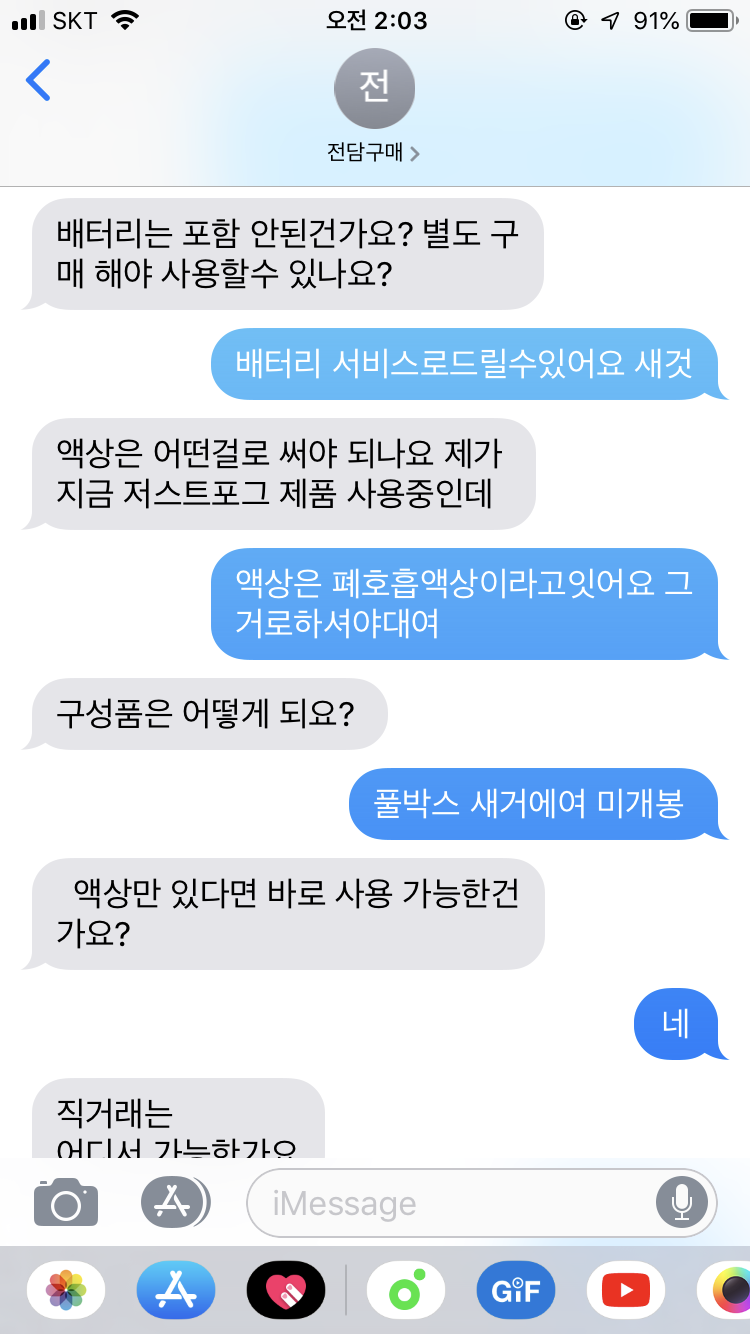Open the camera to attach a photo
750x1334 pixels.
coord(66,1203)
